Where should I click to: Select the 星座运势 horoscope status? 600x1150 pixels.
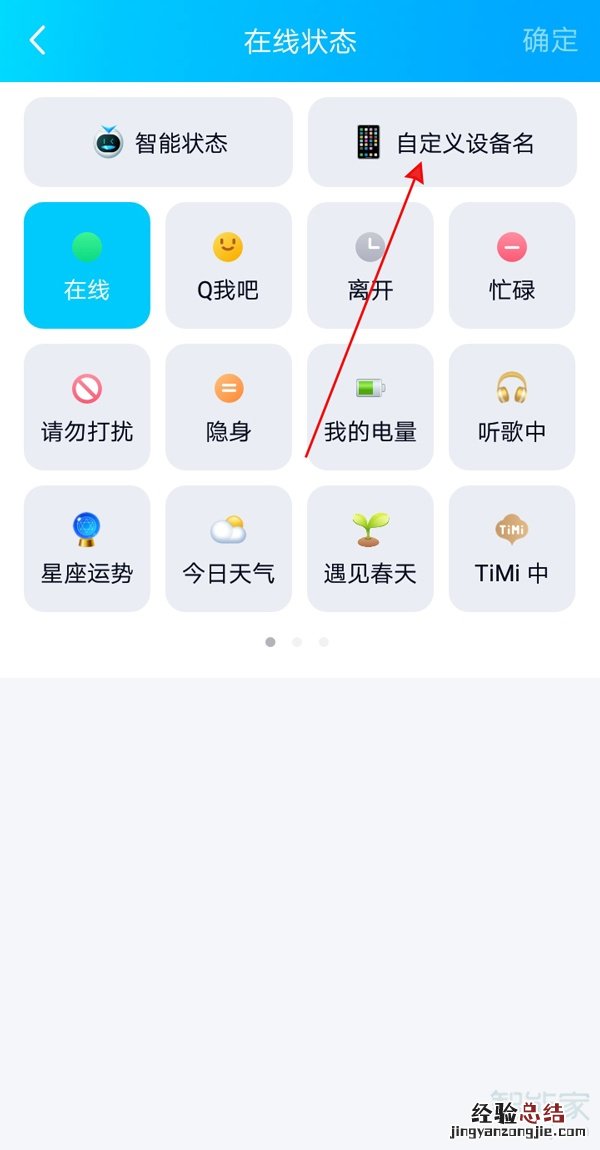click(x=87, y=549)
